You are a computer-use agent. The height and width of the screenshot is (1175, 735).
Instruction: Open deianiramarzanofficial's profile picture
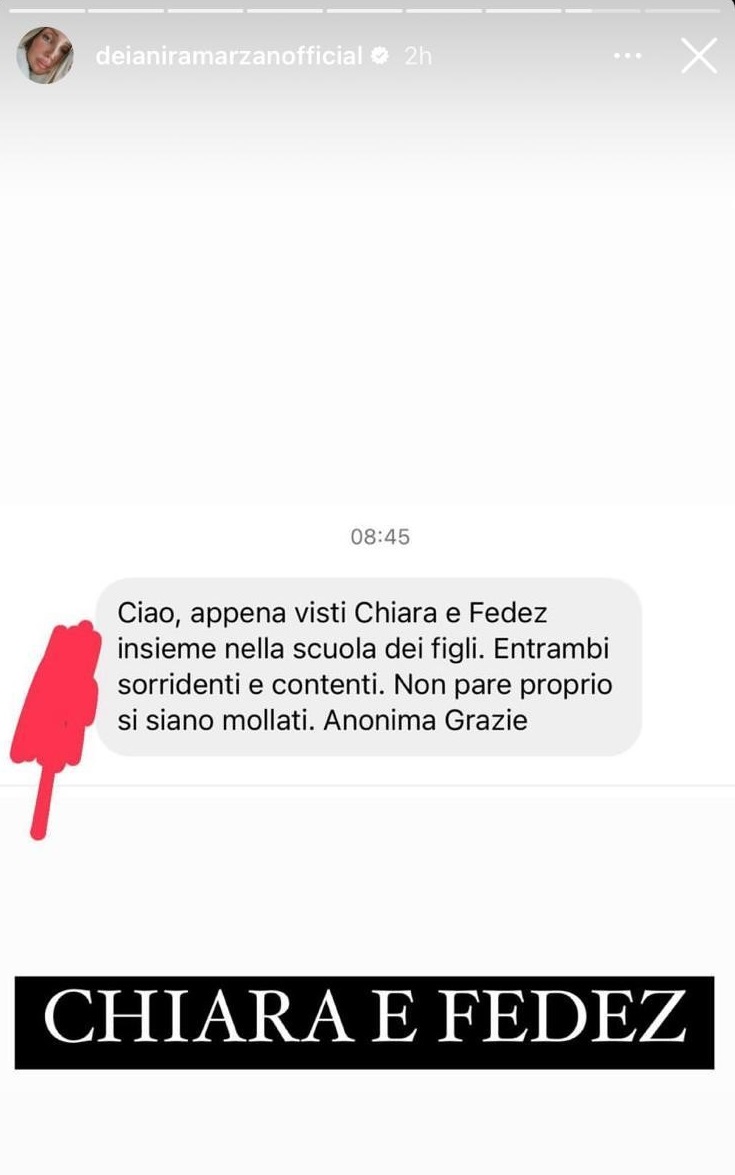(45, 56)
